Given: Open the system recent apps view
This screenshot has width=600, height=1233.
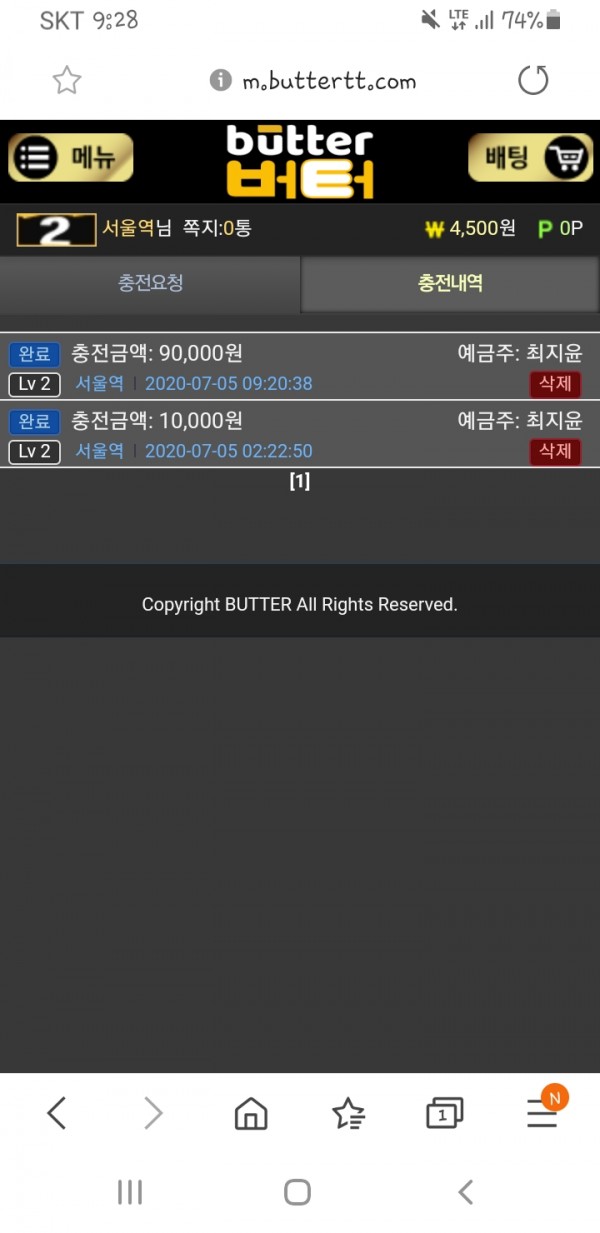Looking at the screenshot, I should click(130, 1191).
